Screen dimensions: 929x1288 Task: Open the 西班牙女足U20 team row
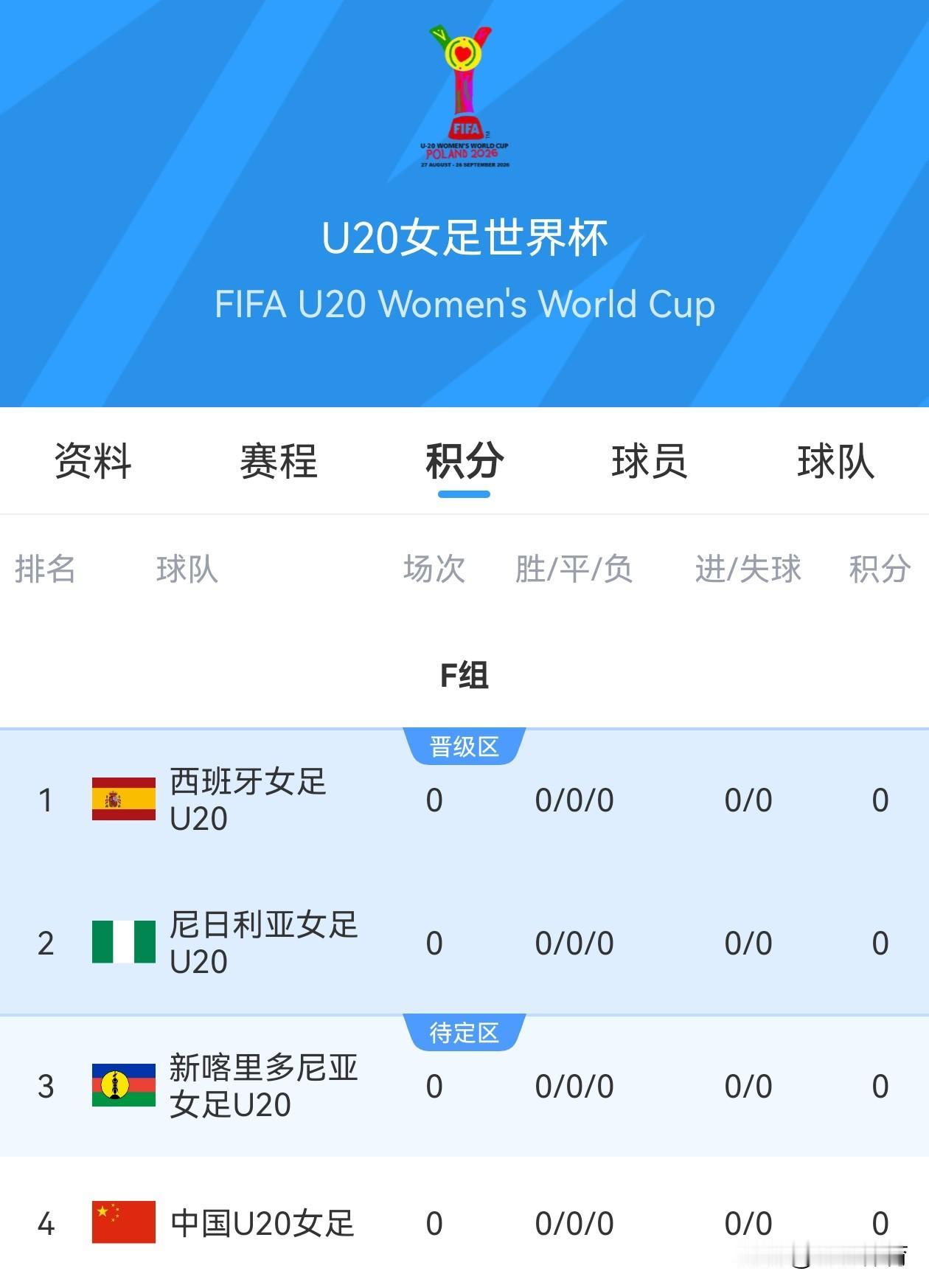click(x=464, y=800)
